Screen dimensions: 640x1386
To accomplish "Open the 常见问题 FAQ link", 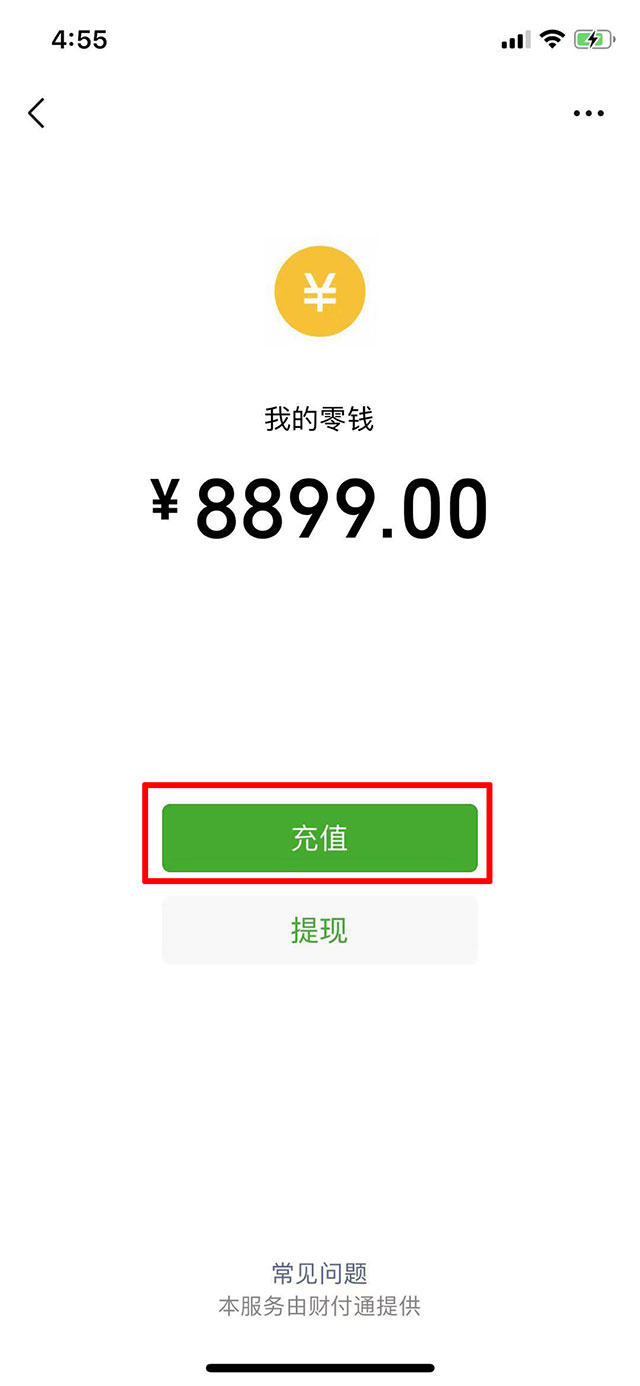I will click(319, 1273).
